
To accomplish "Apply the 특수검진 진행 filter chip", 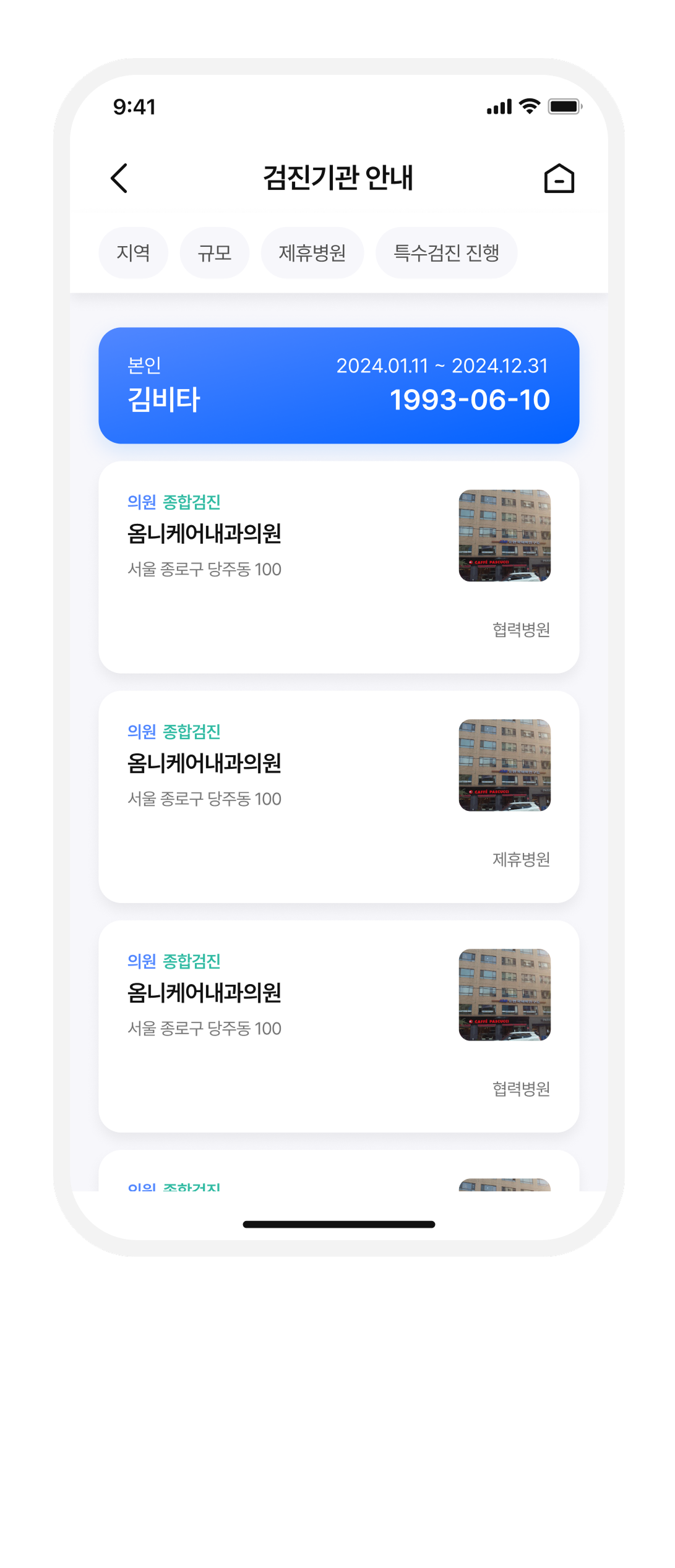I will (446, 253).
